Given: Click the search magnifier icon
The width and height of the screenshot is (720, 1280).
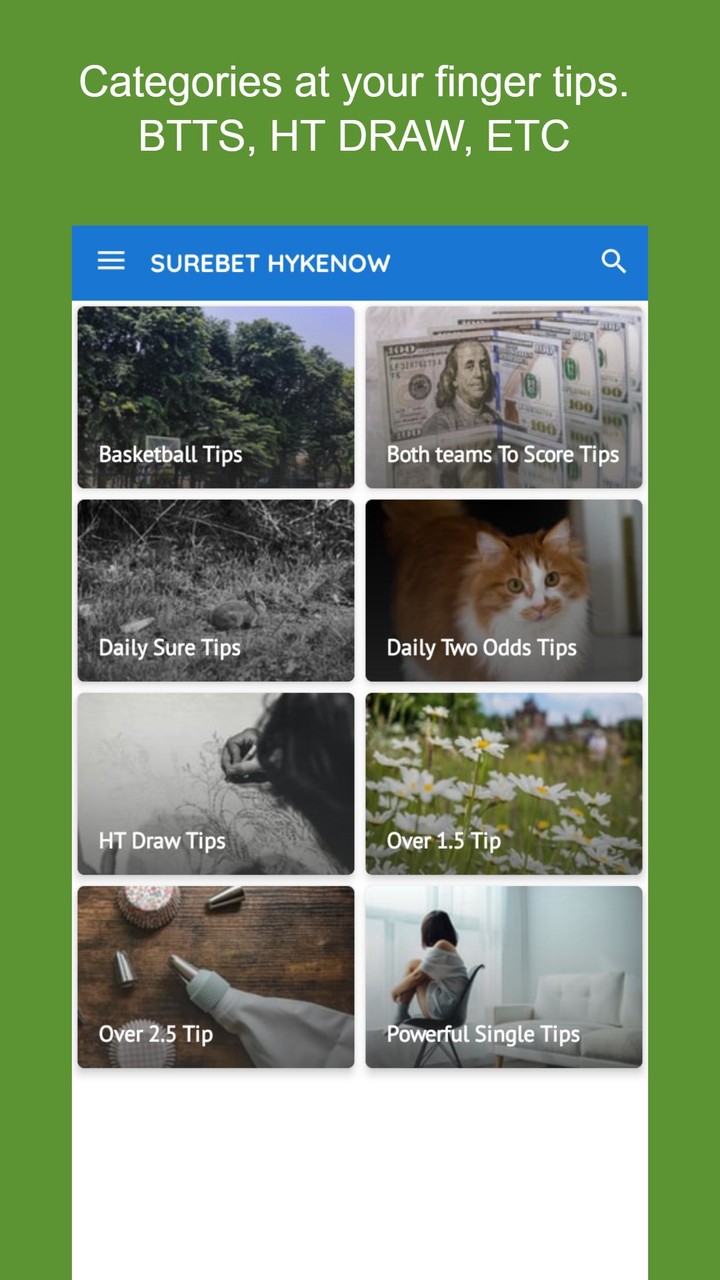Looking at the screenshot, I should [614, 262].
